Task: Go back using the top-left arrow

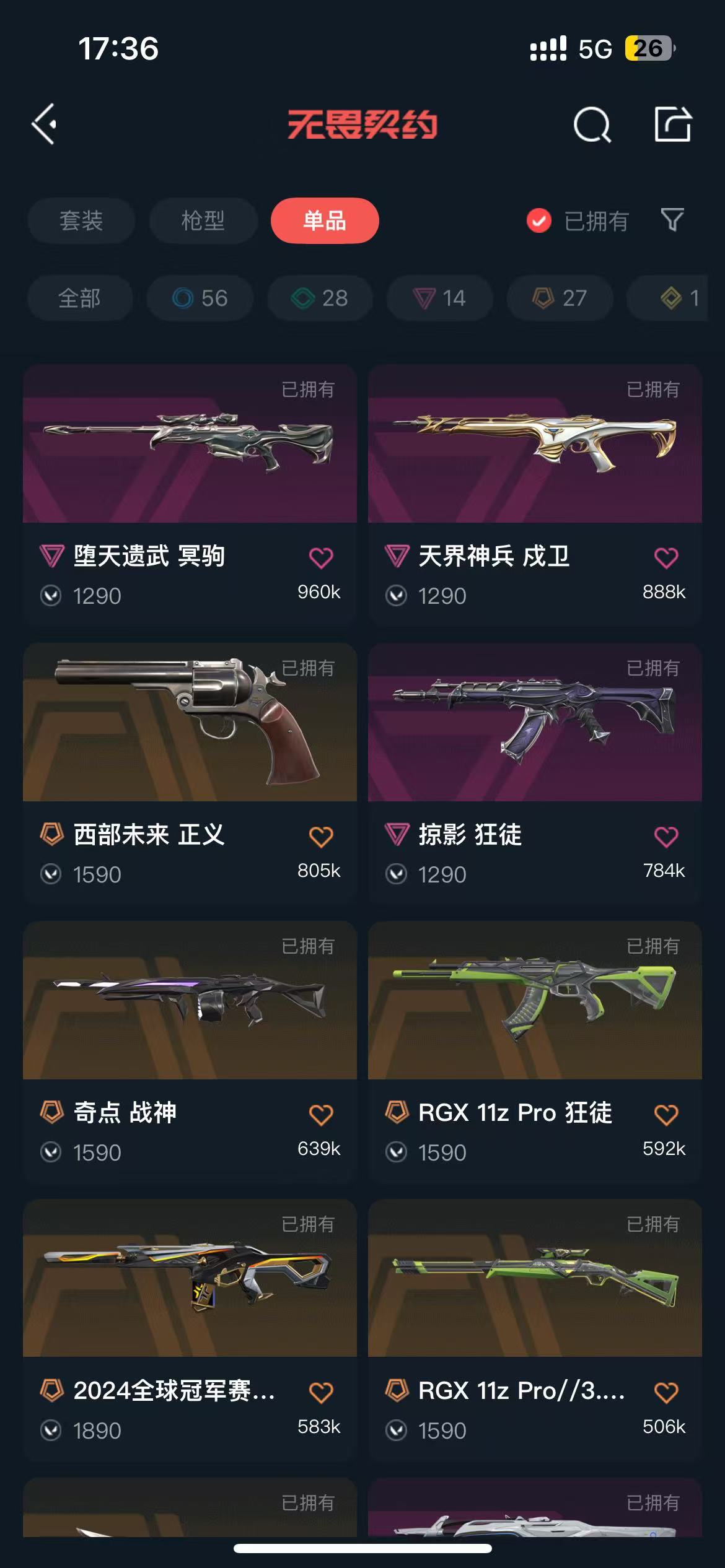Action: click(x=45, y=124)
